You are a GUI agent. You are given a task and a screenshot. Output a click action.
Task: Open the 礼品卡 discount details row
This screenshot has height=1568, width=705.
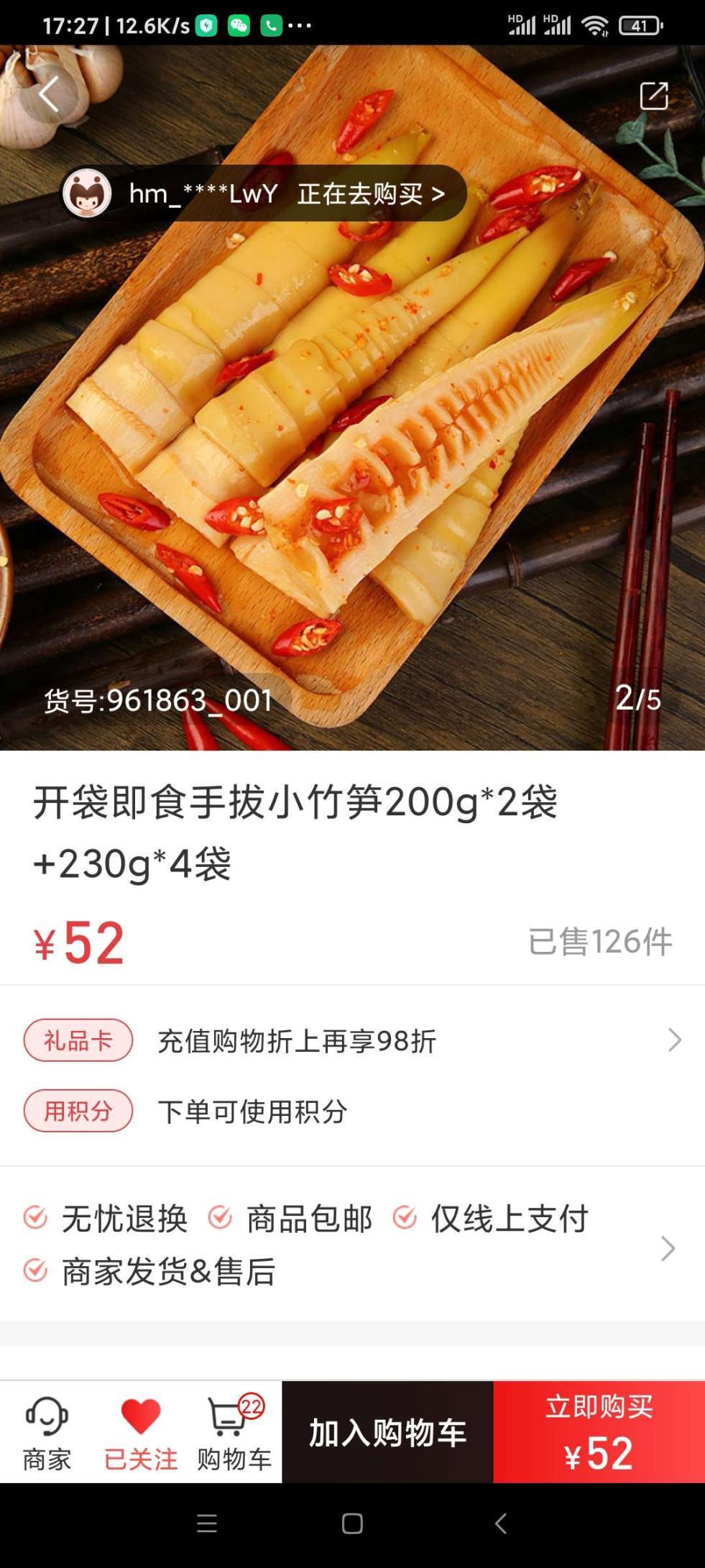[352, 1040]
